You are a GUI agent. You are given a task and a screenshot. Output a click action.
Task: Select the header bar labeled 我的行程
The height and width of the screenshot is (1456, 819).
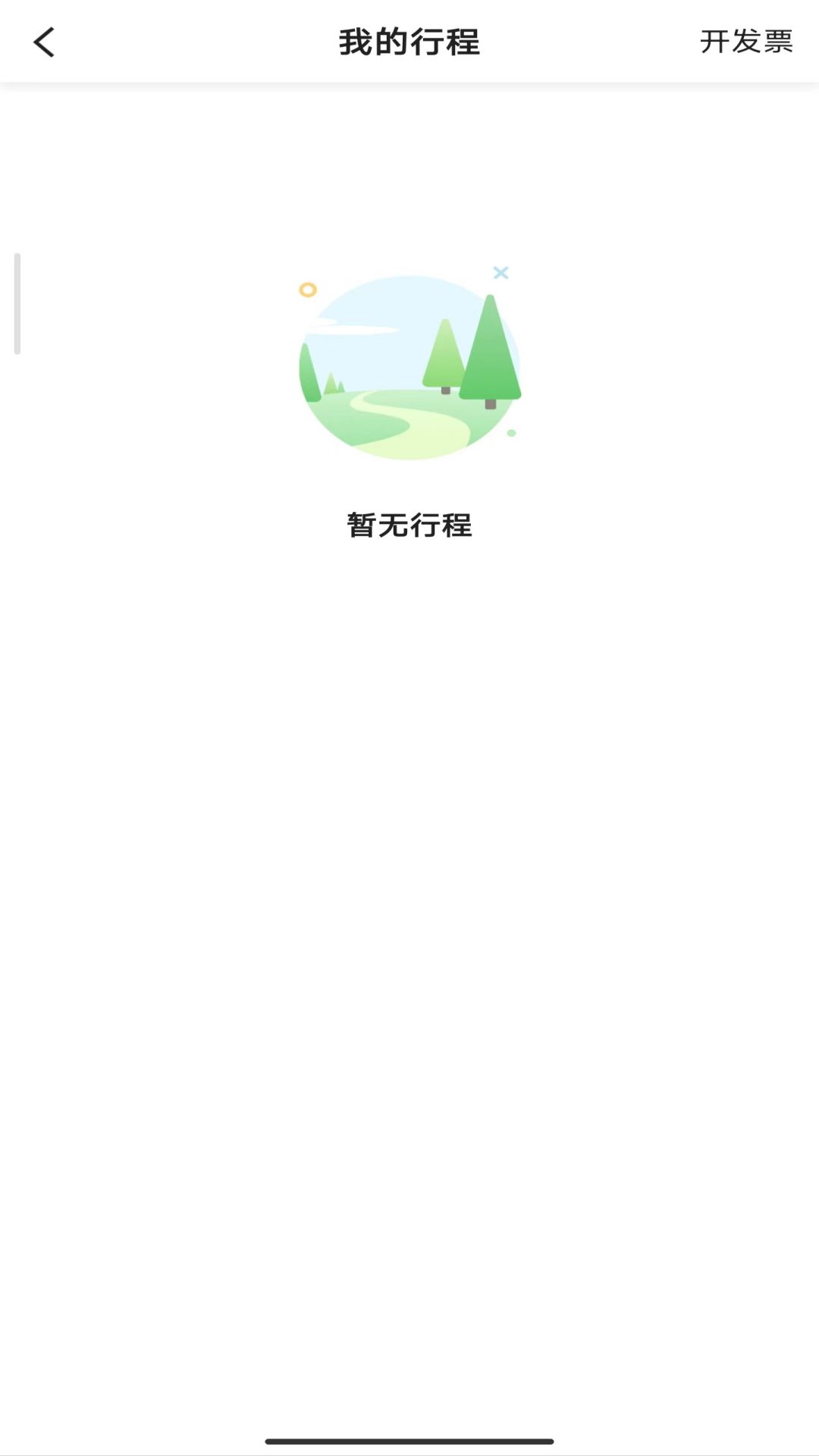pos(409,42)
